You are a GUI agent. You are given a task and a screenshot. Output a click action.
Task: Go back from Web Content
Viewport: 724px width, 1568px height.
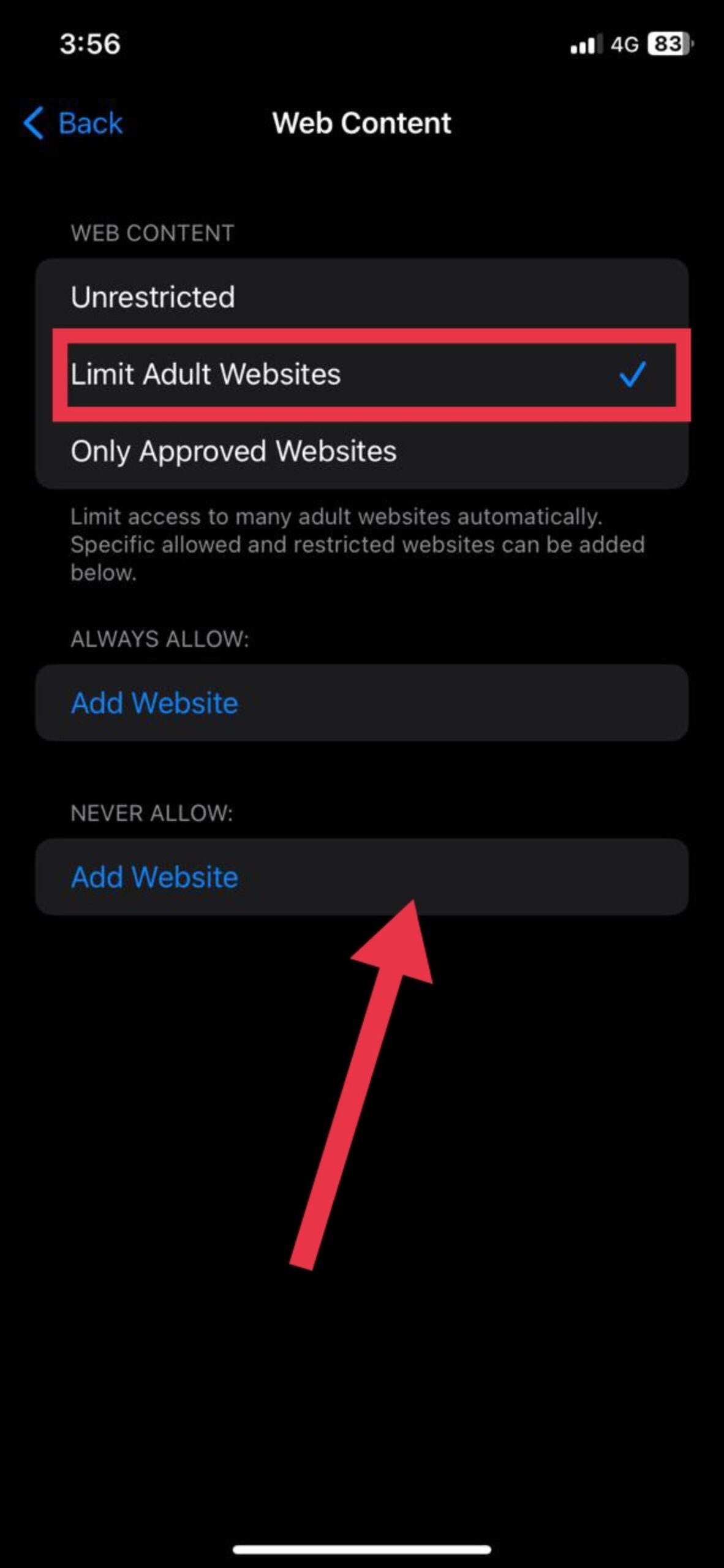pos(74,123)
